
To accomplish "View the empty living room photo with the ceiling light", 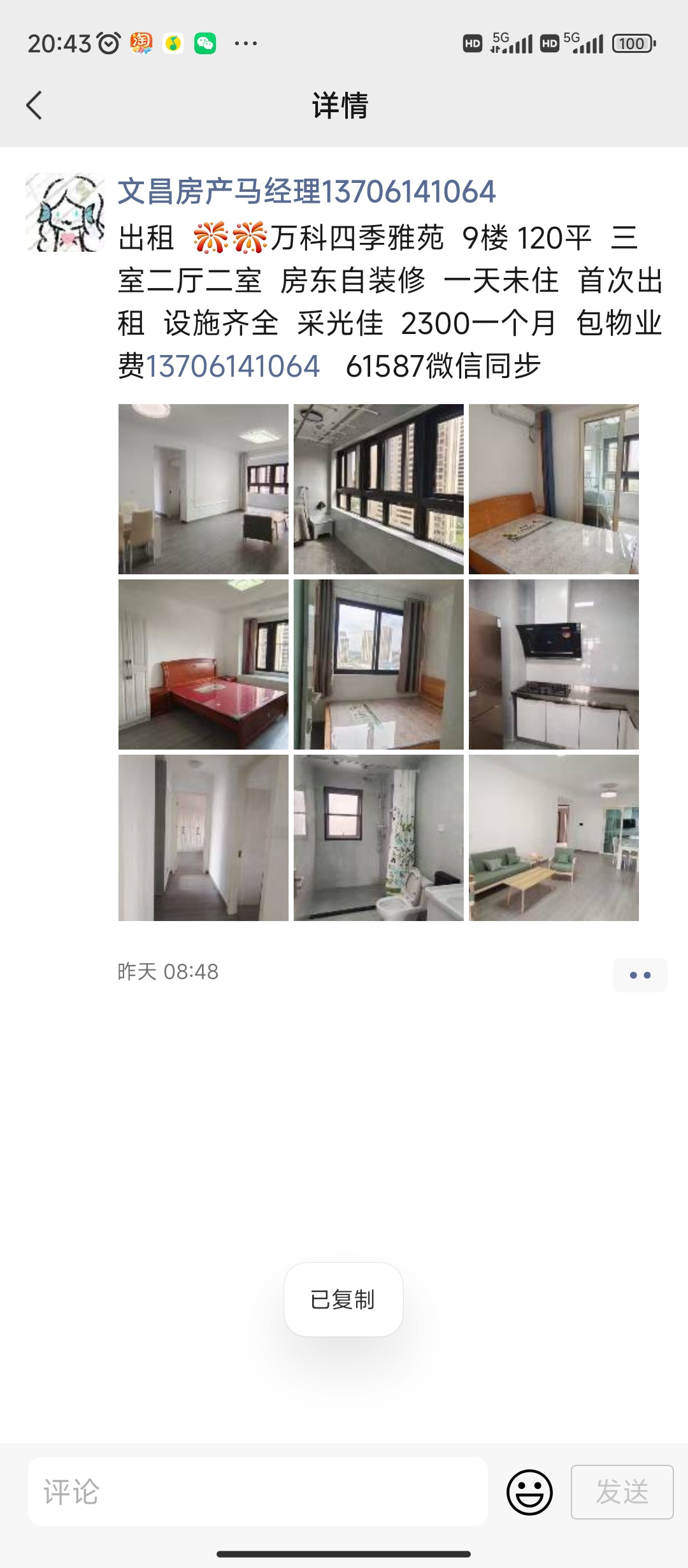I will point(203,489).
